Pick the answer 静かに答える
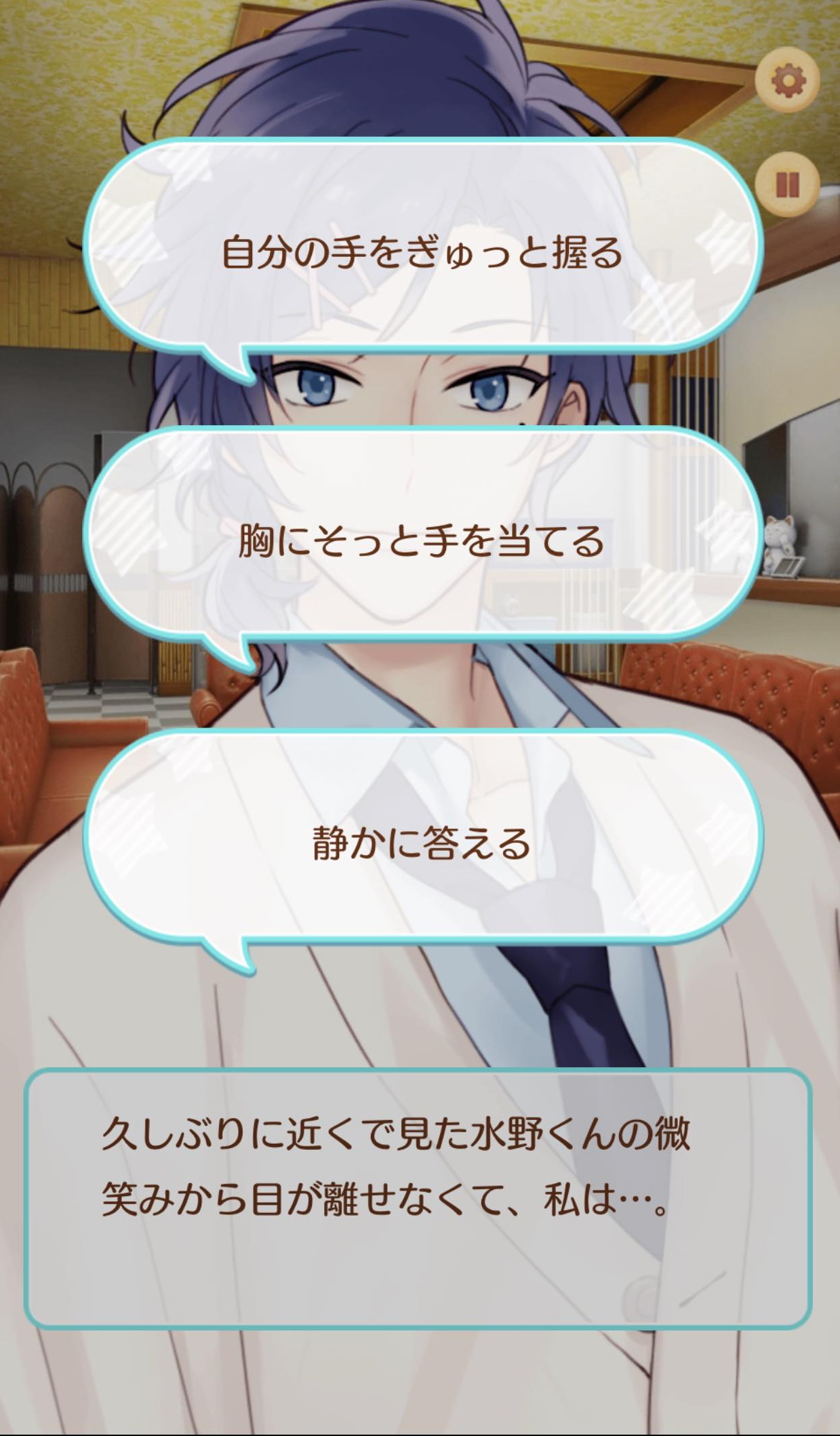 422,842
